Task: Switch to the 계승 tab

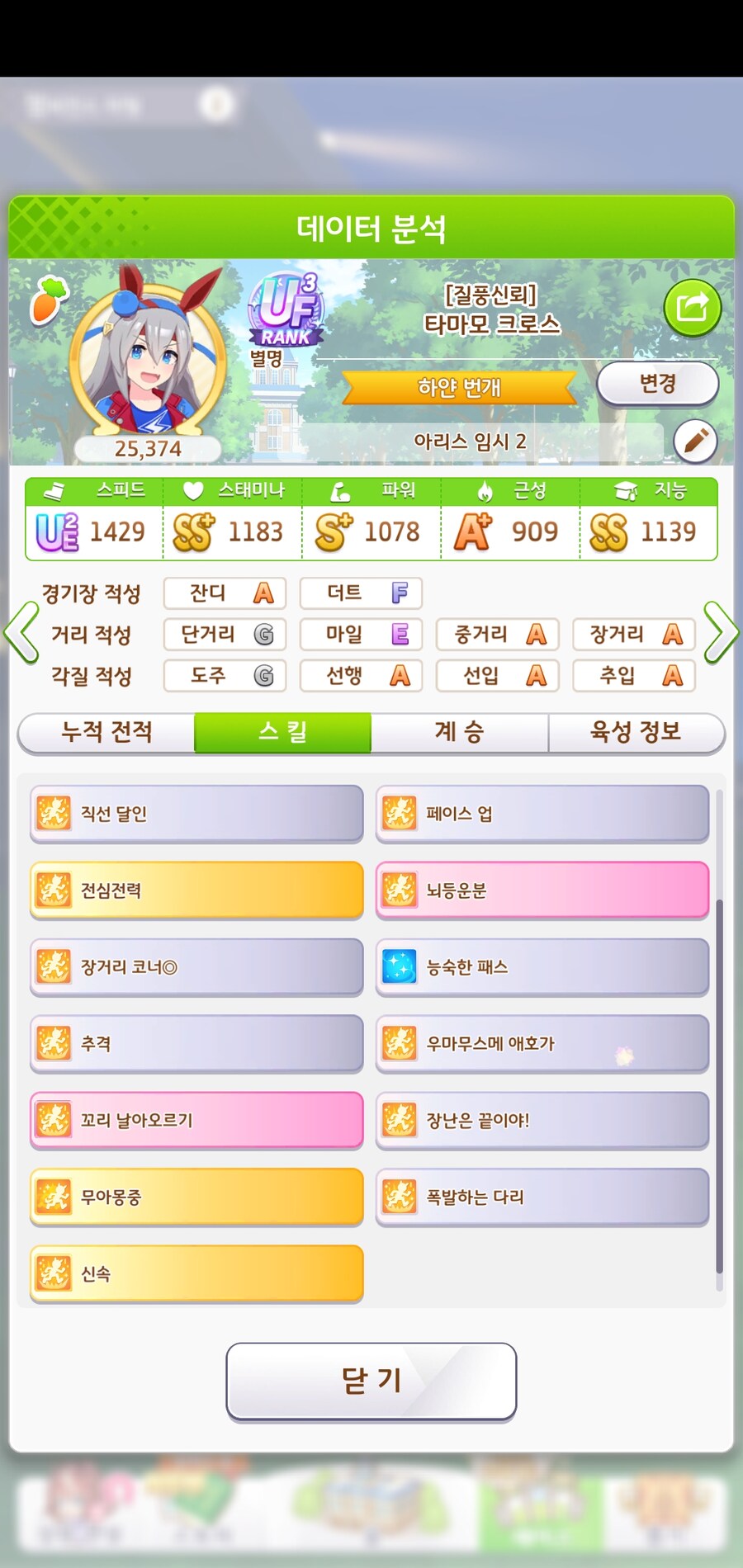Action: (460, 732)
